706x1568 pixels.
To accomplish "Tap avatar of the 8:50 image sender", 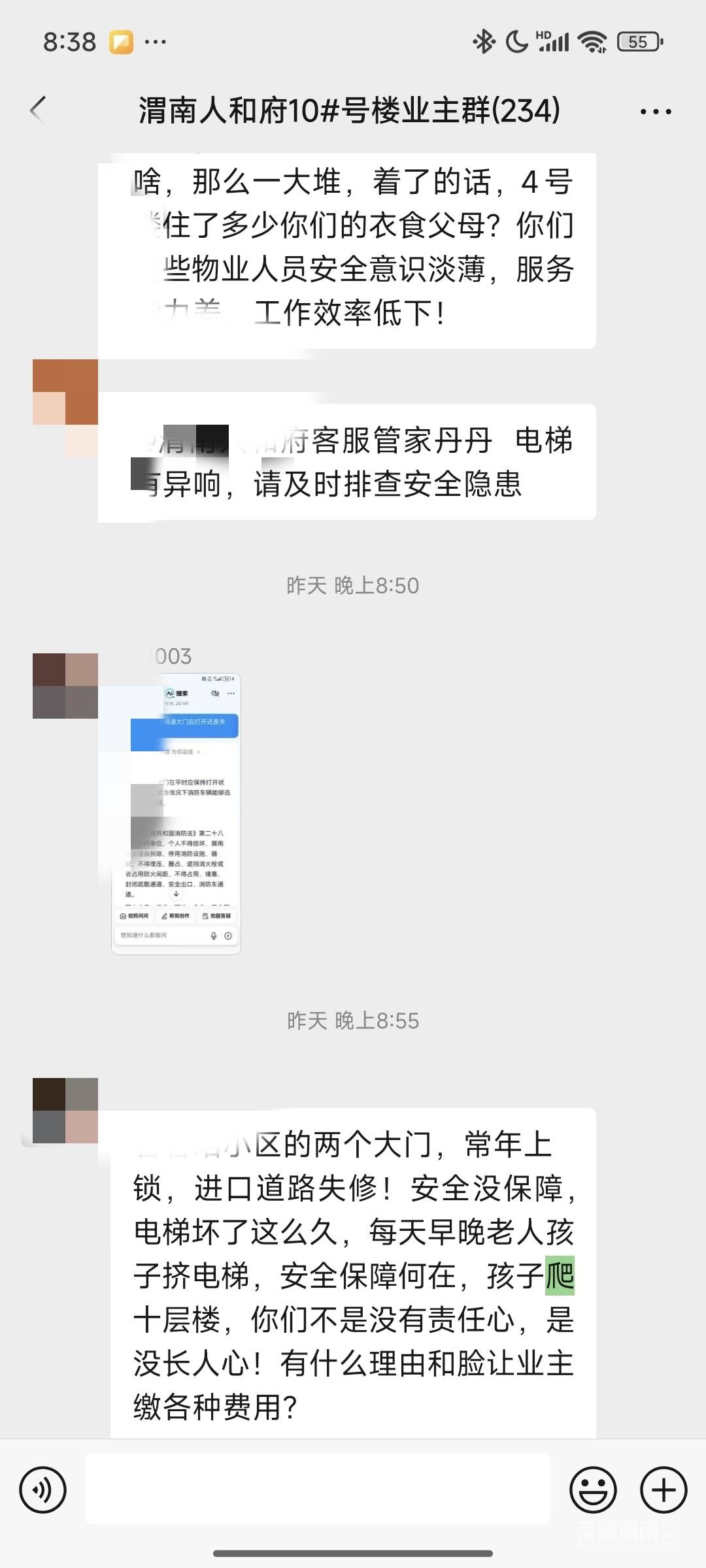I will tap(65, 686).
